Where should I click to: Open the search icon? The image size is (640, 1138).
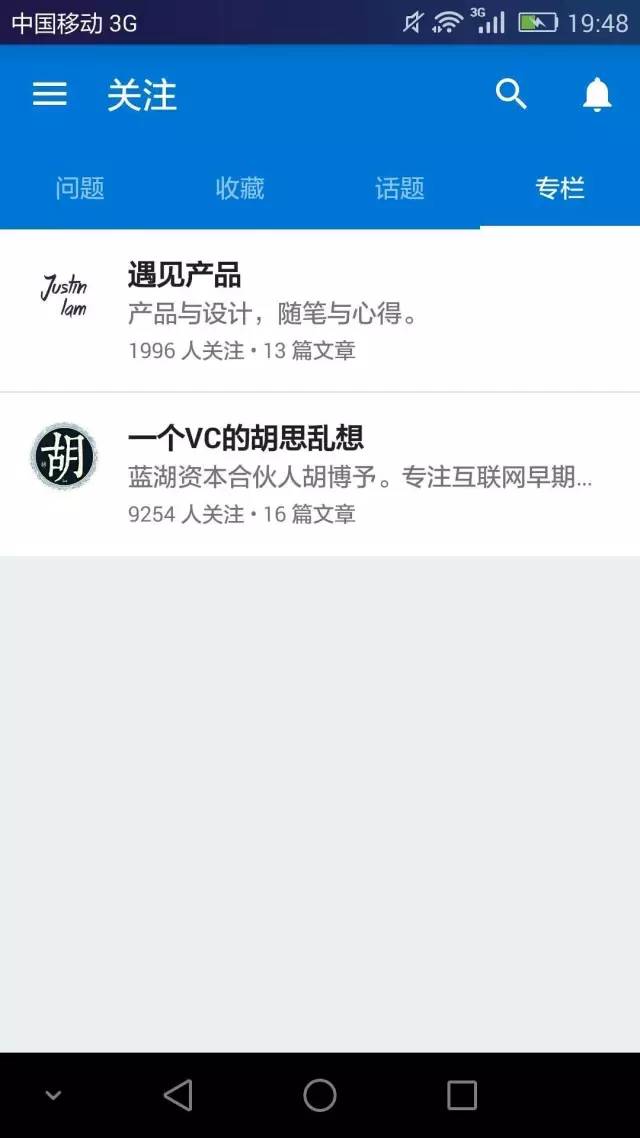point(511,94)
